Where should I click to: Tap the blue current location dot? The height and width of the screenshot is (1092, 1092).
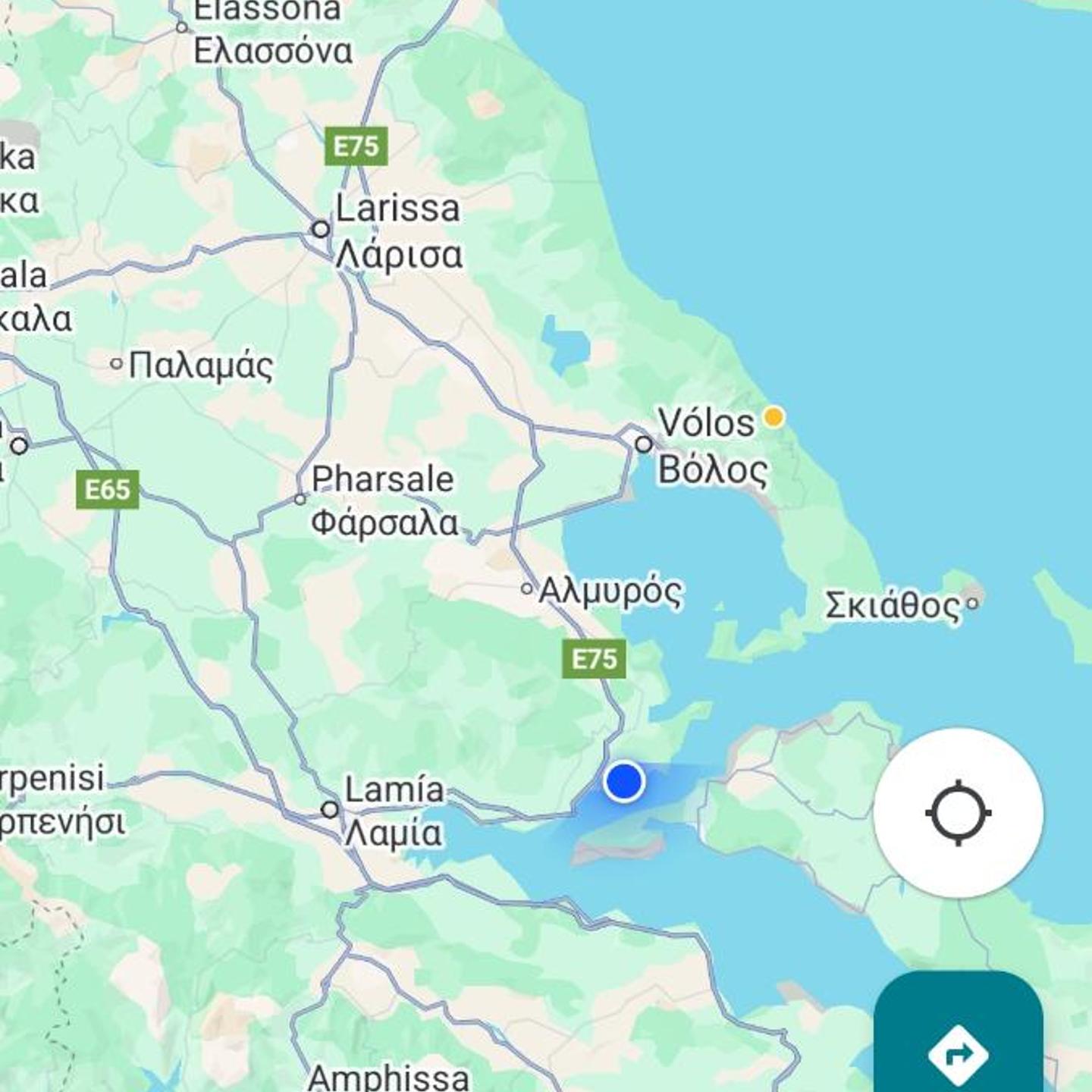click(x=624, y=781)
